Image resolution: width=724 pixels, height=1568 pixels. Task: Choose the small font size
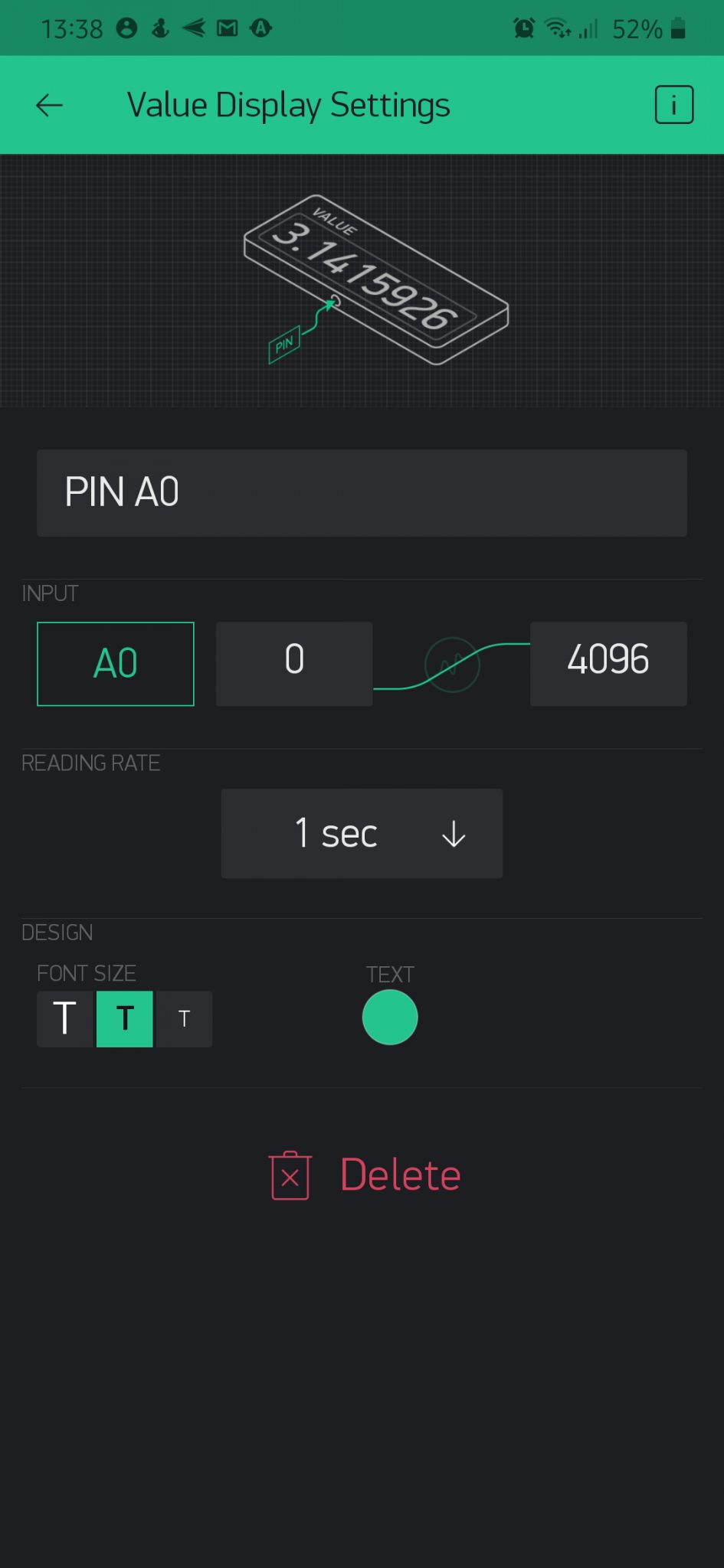[185, 1019]
